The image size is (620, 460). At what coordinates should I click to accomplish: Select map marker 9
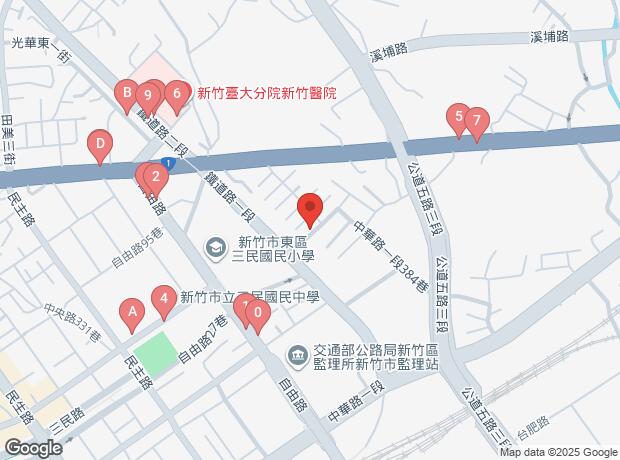pos(148,96)
